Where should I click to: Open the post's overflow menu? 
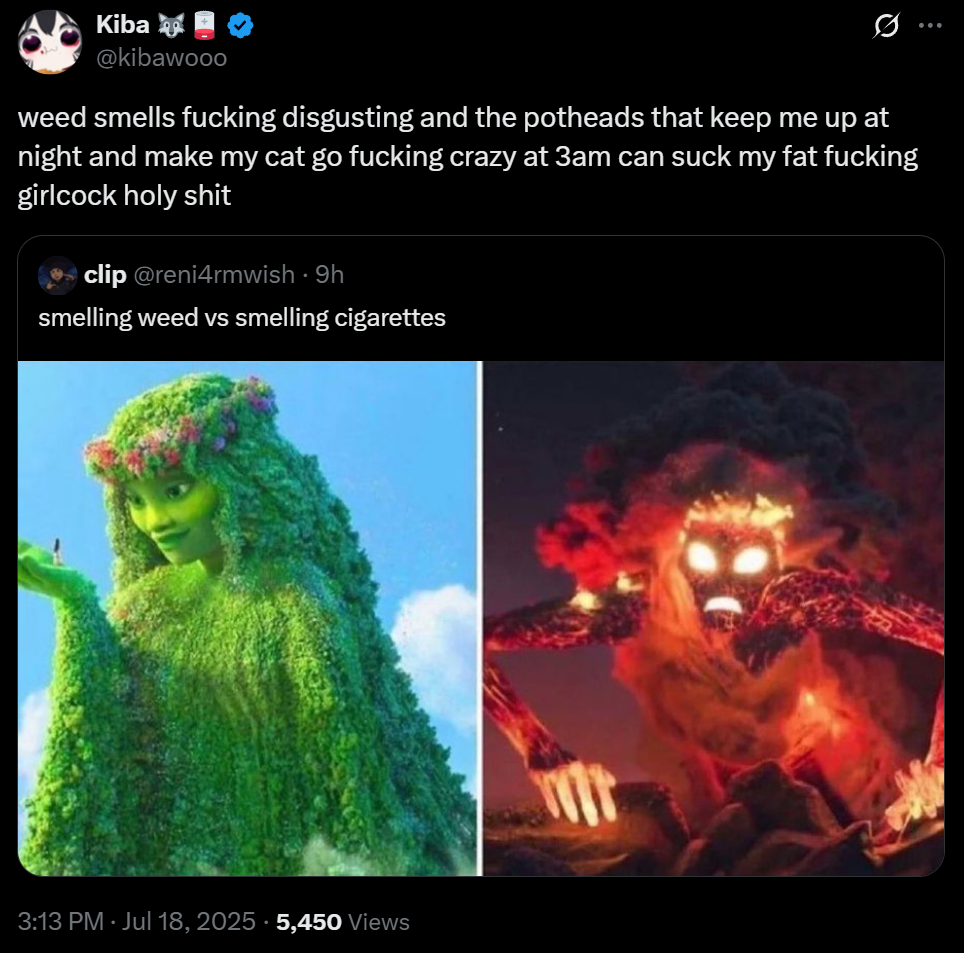tap(930, 27)
